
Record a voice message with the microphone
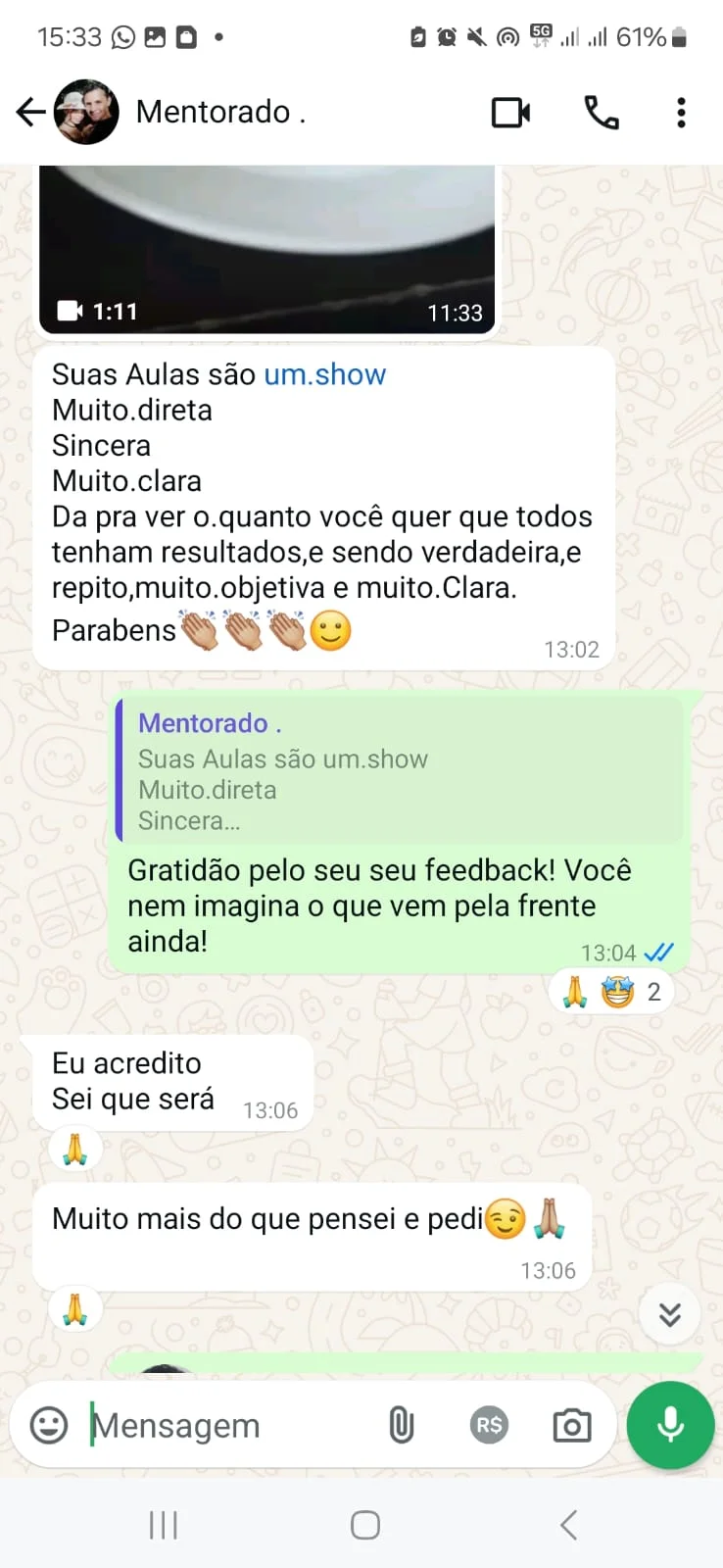[671, 1425]
